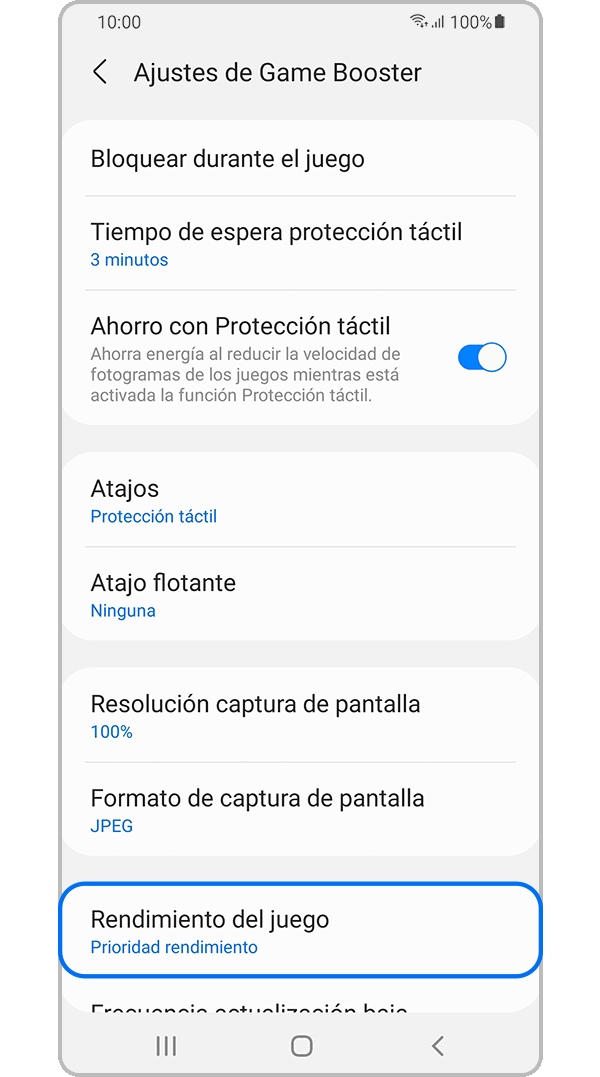Screen dimensions: 600x1077
Task: Go back from Ajustes de Game Booster
Action: 100,72
